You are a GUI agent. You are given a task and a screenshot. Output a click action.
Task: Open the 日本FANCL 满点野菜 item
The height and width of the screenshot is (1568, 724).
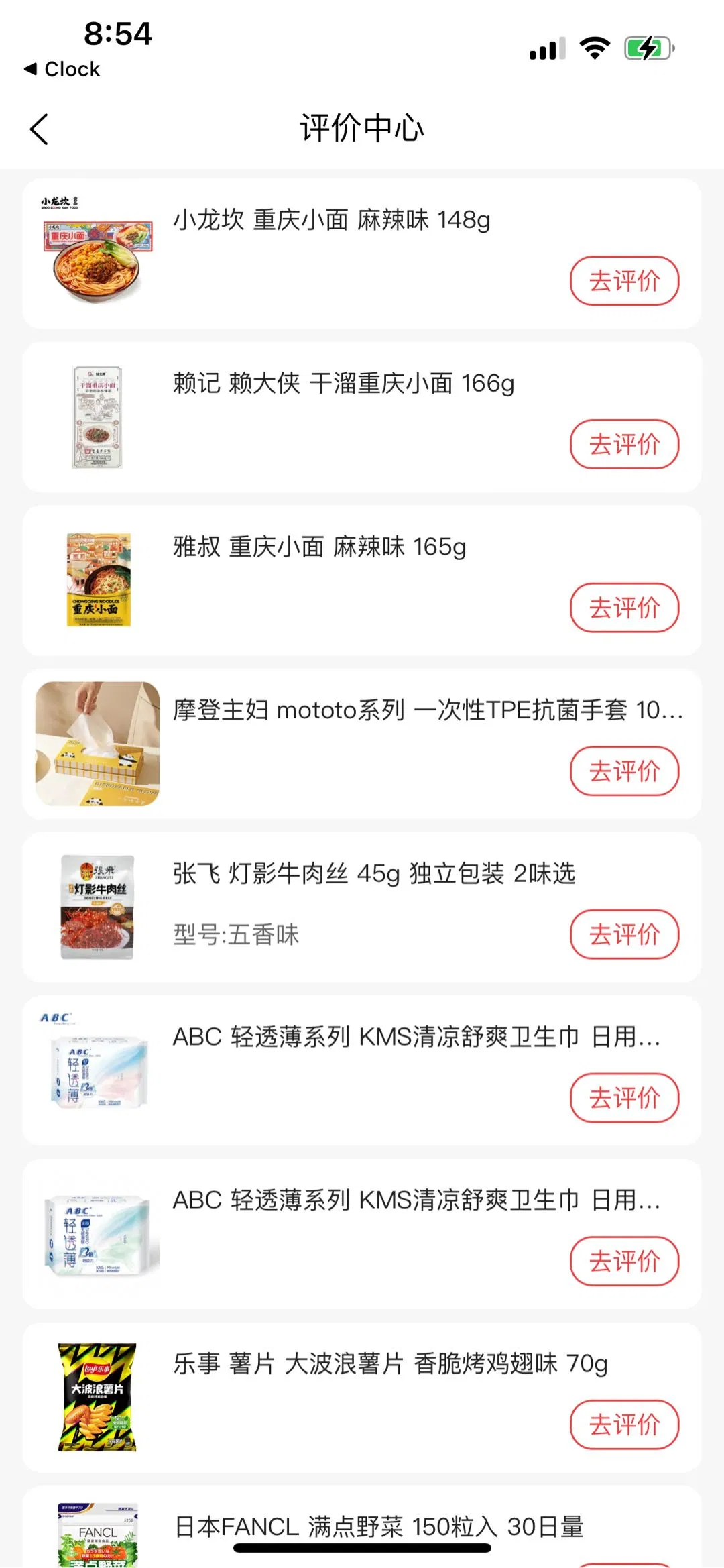pos(379,1526)
